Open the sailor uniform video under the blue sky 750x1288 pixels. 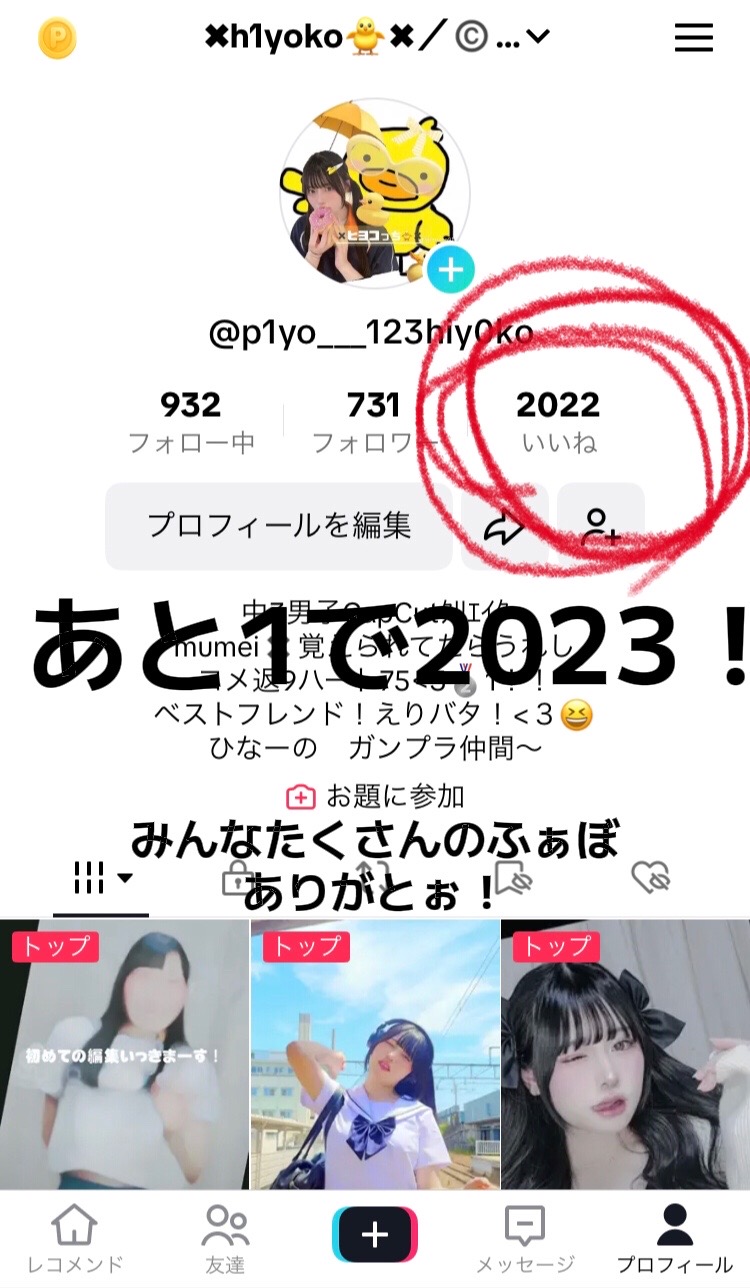point(375,1054)
